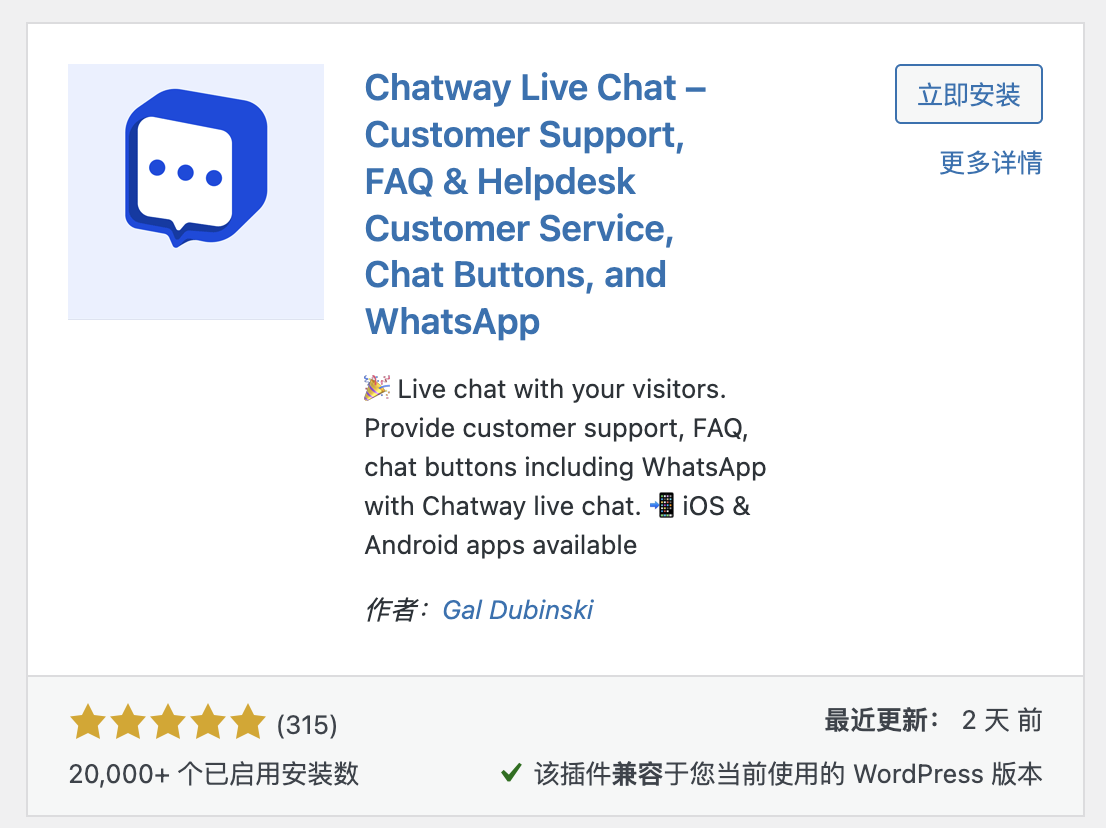Tap the Chatway plugin icon image
This screenshot has height=828, width=1106.
point(196,192)
